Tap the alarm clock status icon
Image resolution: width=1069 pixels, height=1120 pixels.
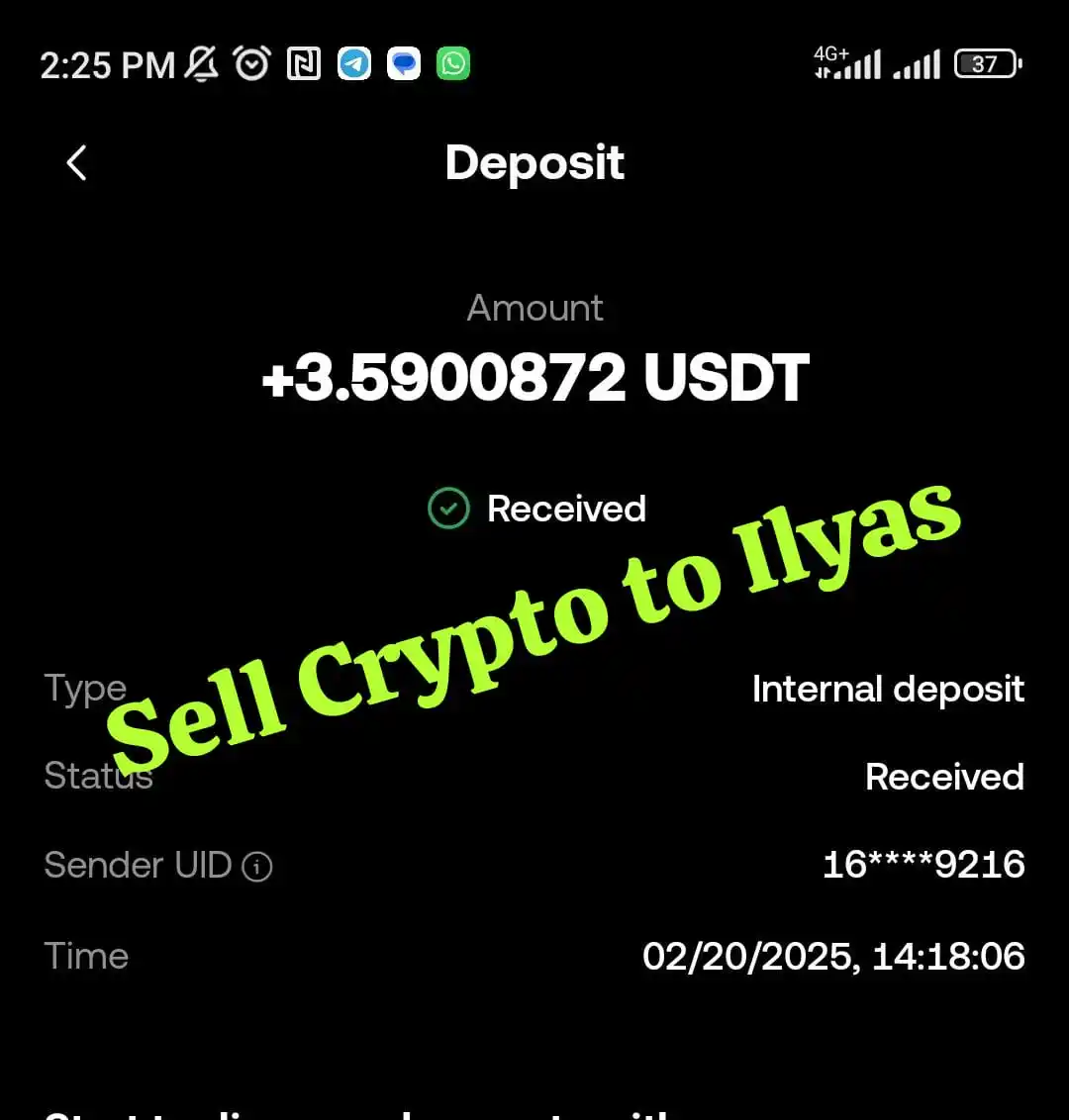click(x=251, y=62)
